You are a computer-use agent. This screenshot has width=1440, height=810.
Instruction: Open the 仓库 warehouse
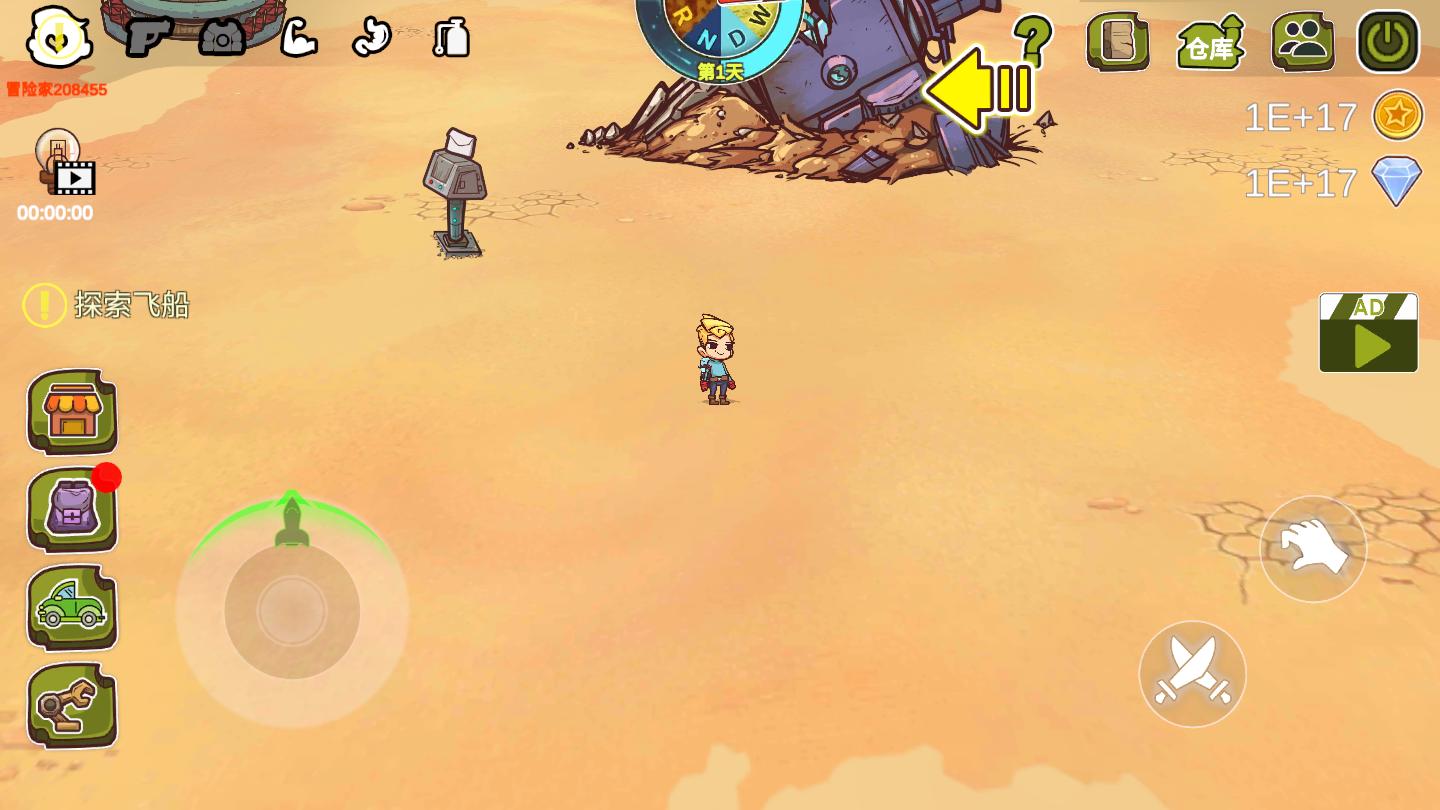click(1210, 43)
